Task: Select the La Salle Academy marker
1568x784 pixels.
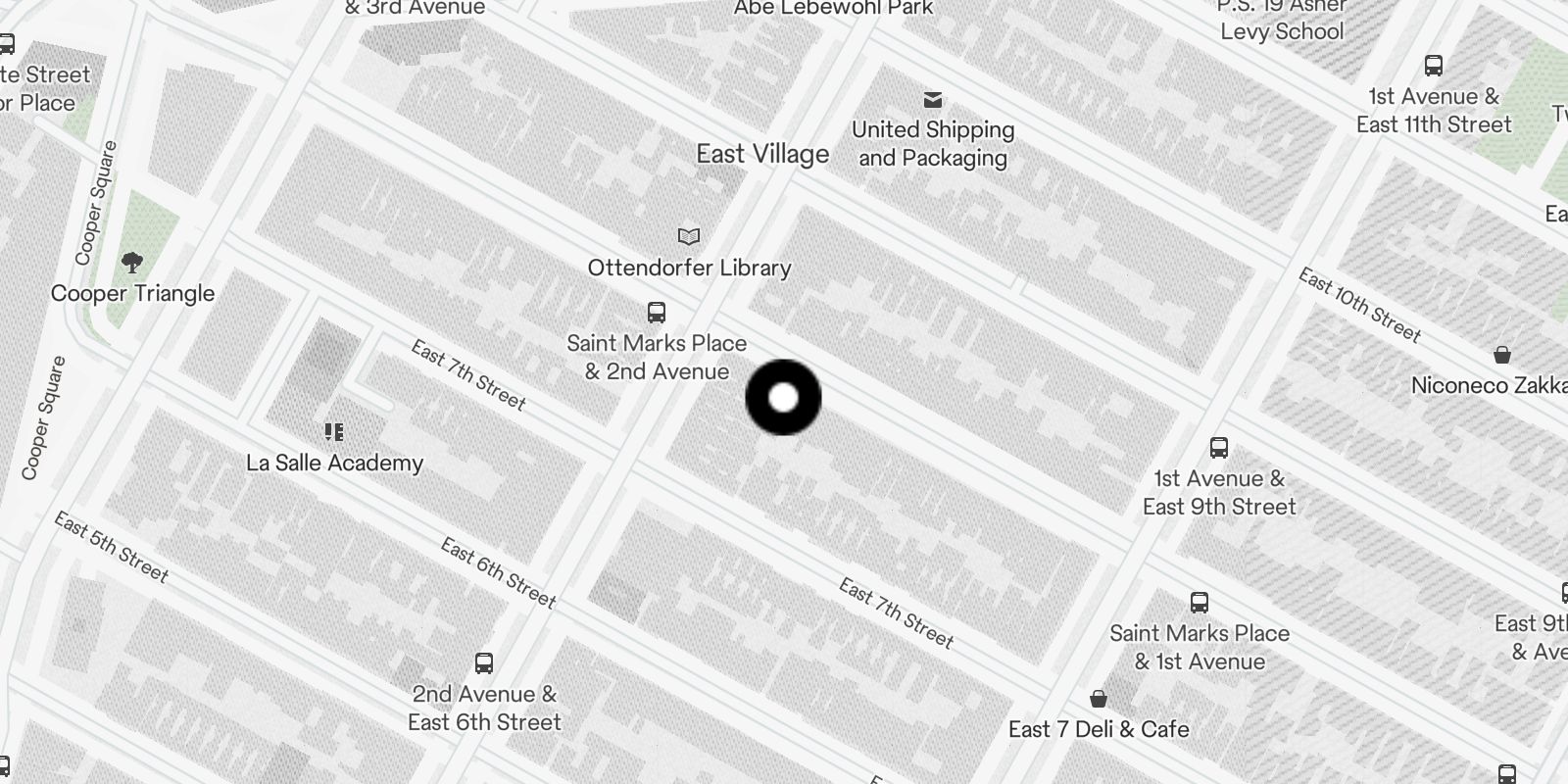Action: 334,432
